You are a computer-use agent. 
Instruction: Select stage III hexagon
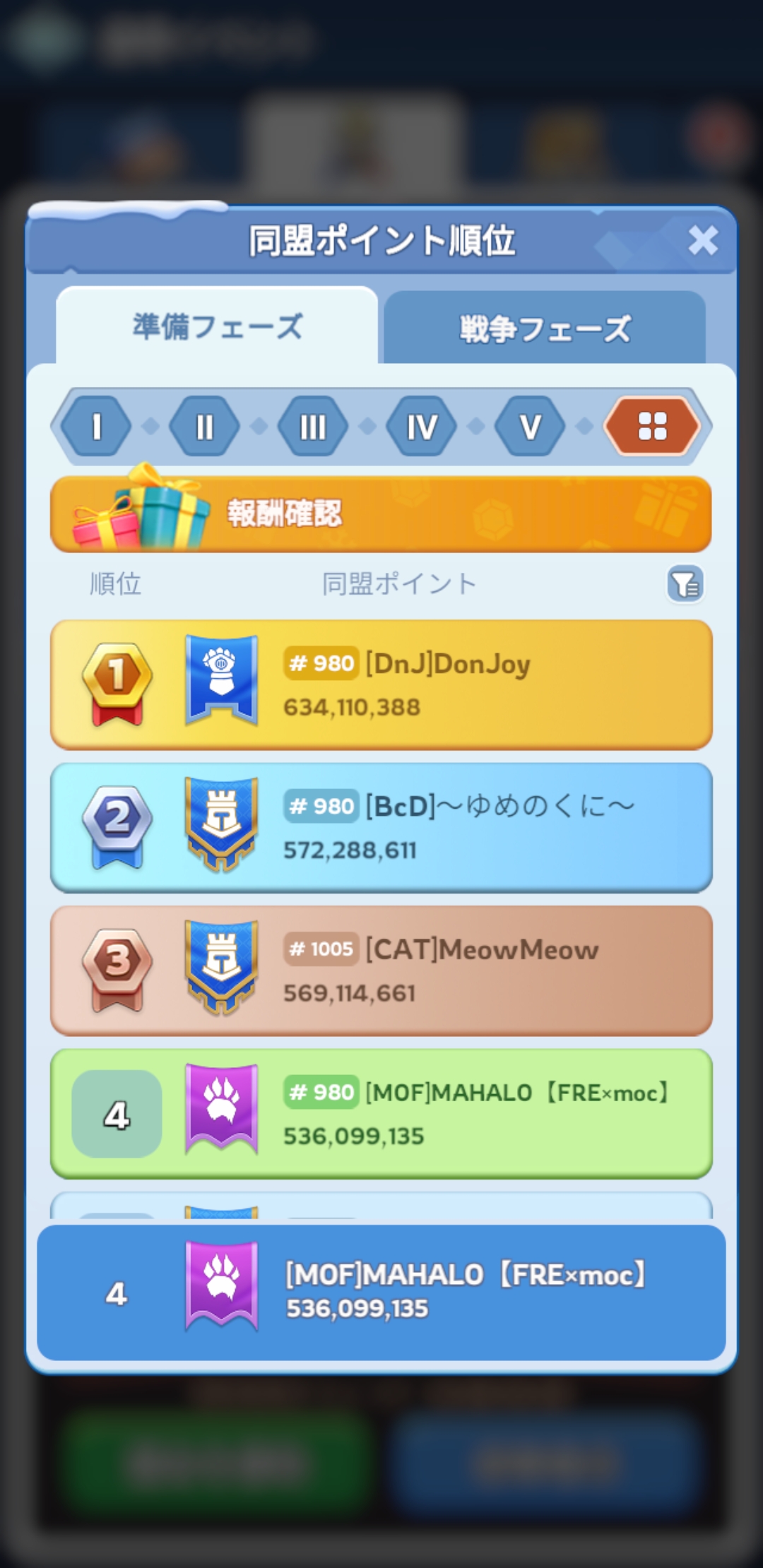[312, 427]
